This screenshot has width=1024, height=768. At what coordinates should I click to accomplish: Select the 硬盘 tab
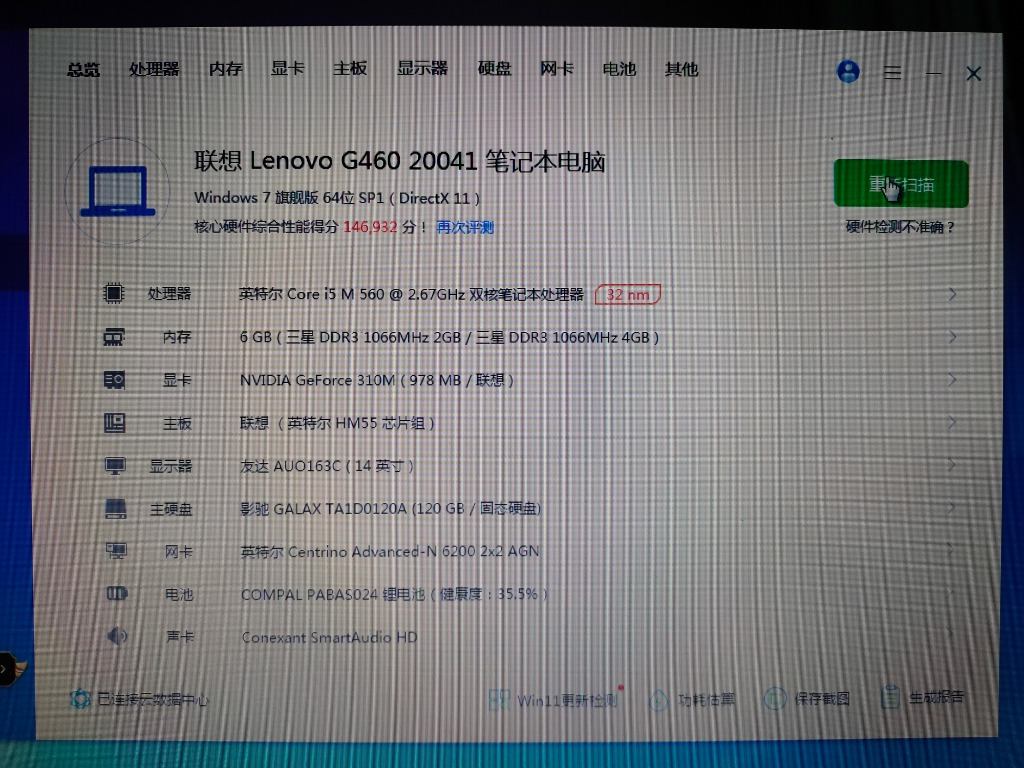pyautogui.click(x=494, y=68)
